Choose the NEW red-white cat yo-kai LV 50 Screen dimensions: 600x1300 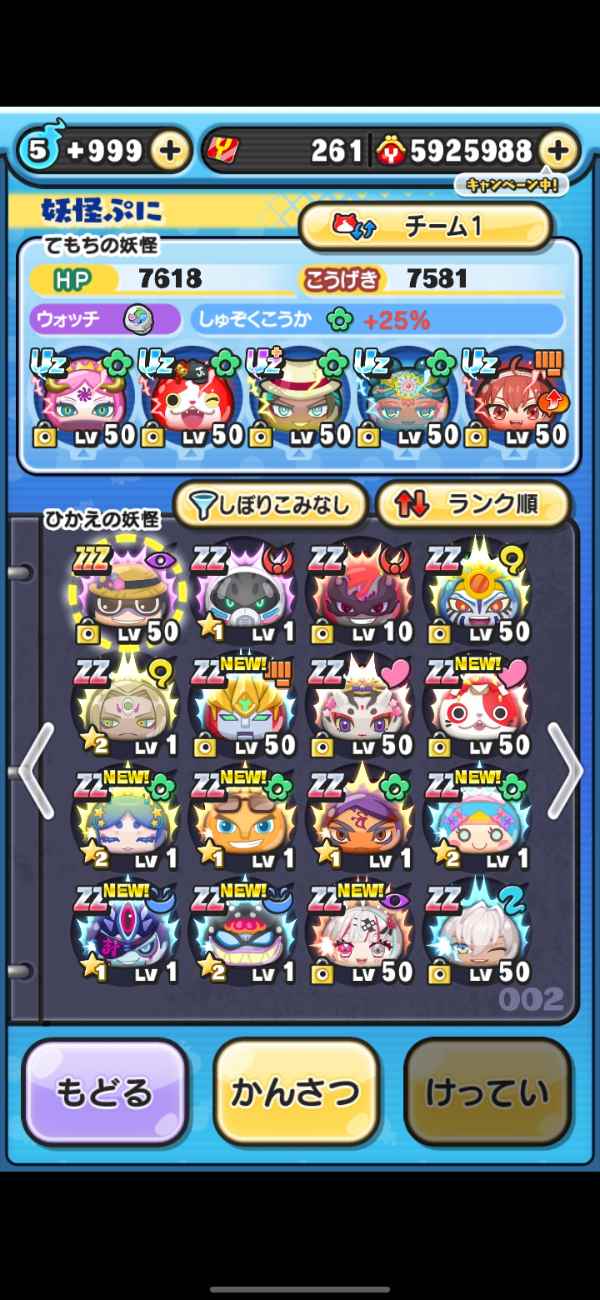(476, 708)
